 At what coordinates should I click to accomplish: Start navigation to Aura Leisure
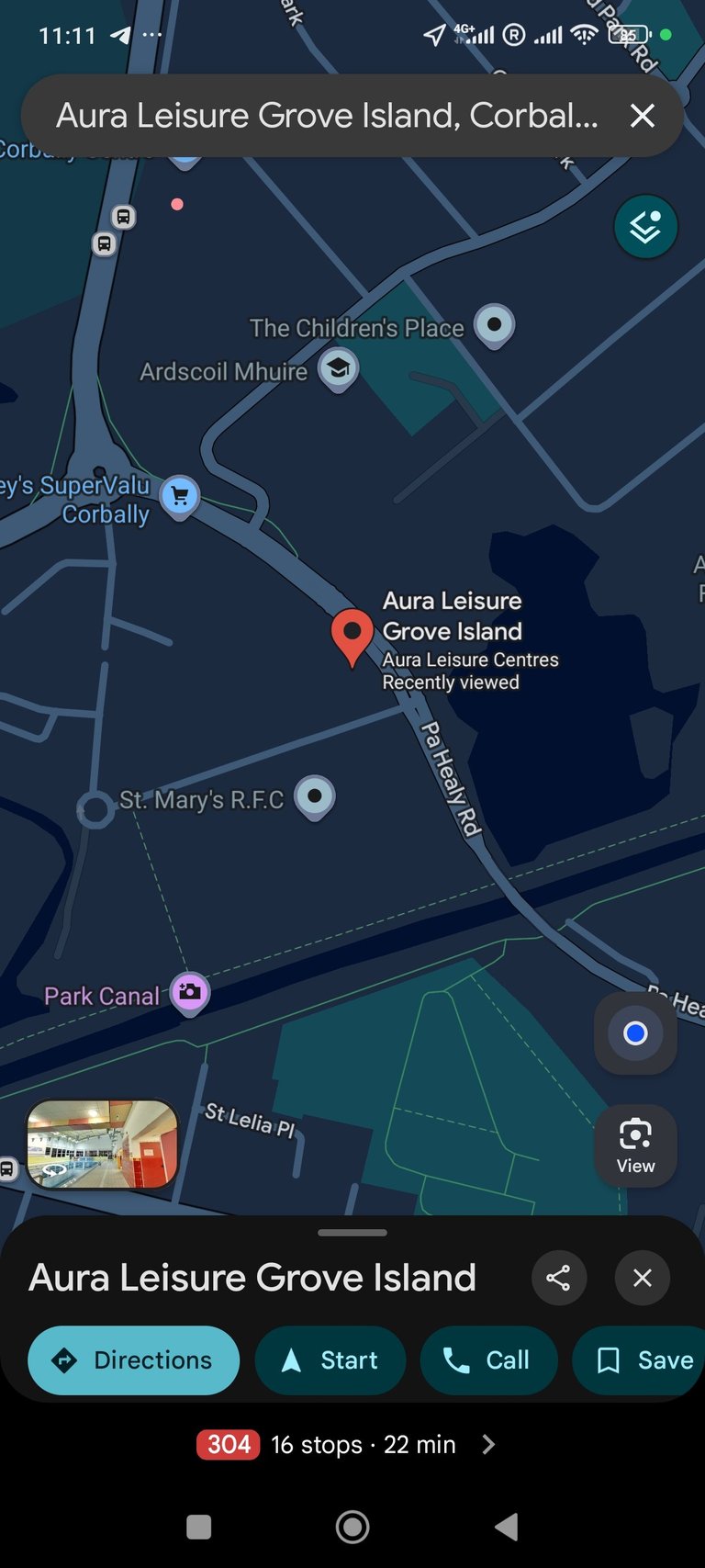(x=330, y=1360)
